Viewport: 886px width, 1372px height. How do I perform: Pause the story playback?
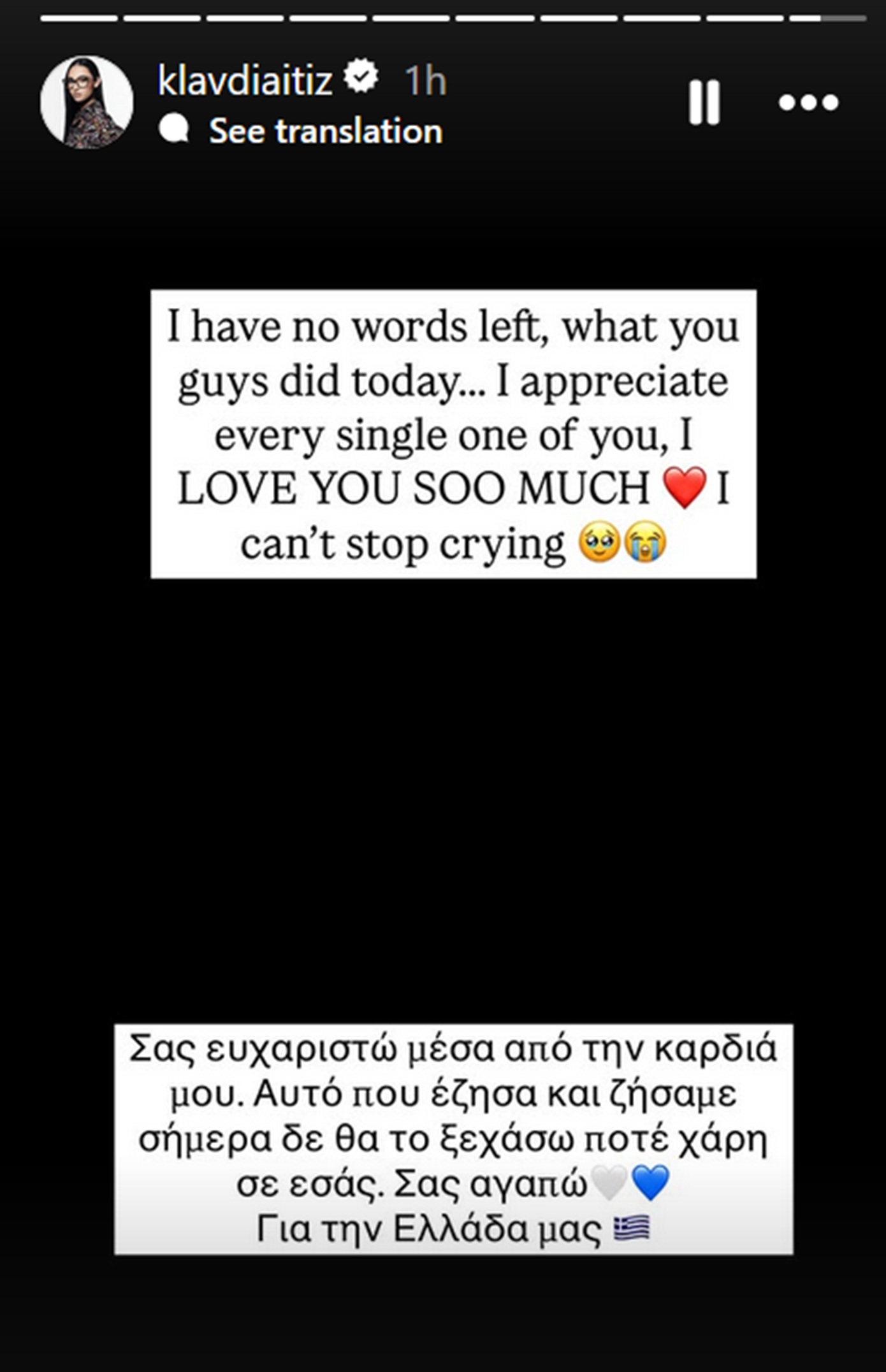704,103
